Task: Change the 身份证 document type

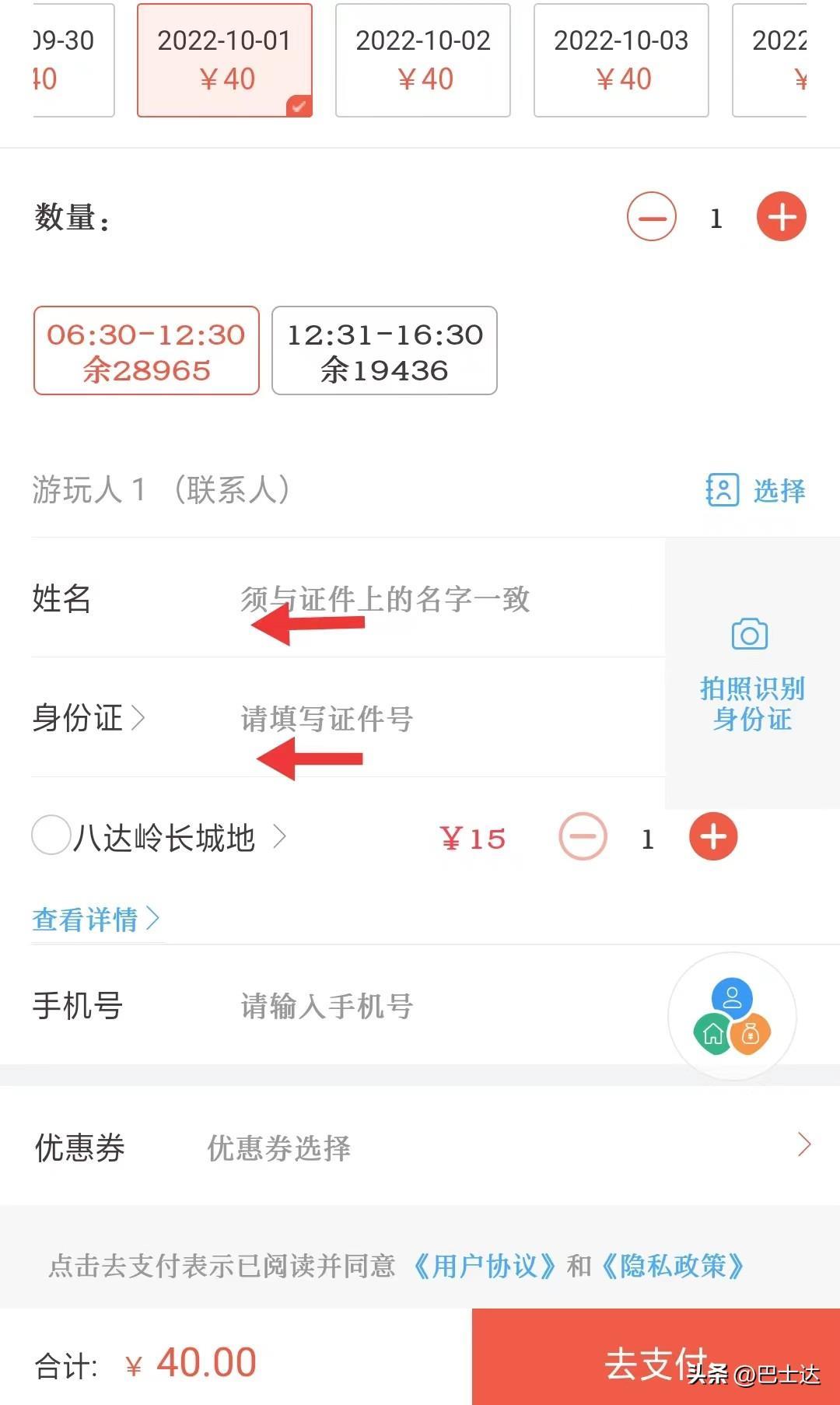Action: coord(89,718)
